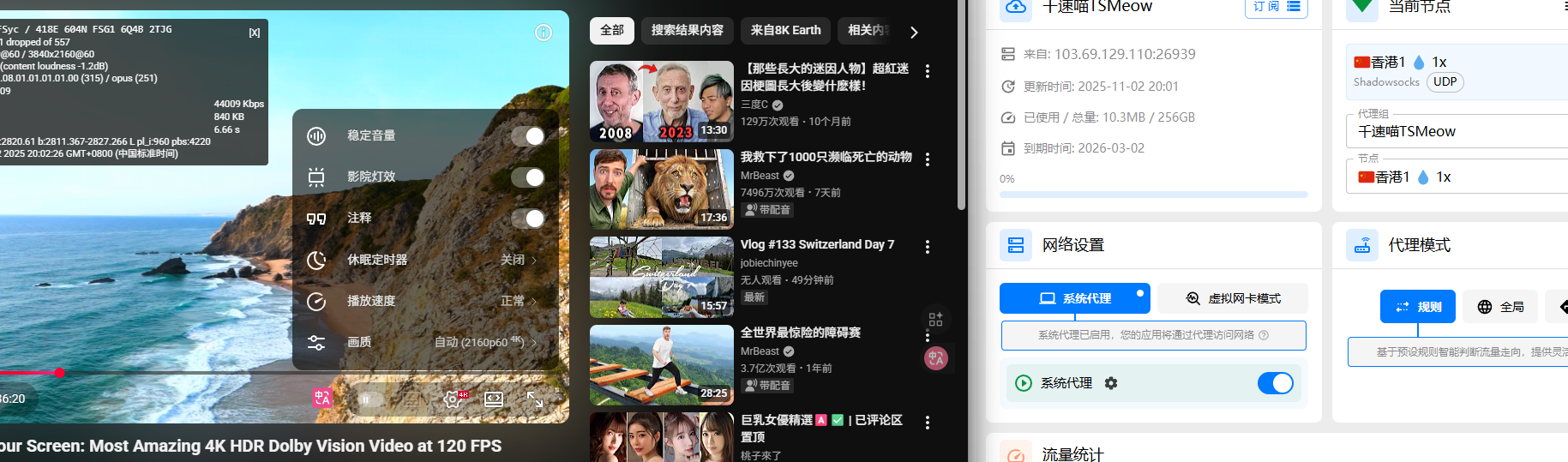This screenshot has width=1568, height=462.
Task: Open the 千速喵TSMeow 代理组 dropdown
Action: [1457, 131]
